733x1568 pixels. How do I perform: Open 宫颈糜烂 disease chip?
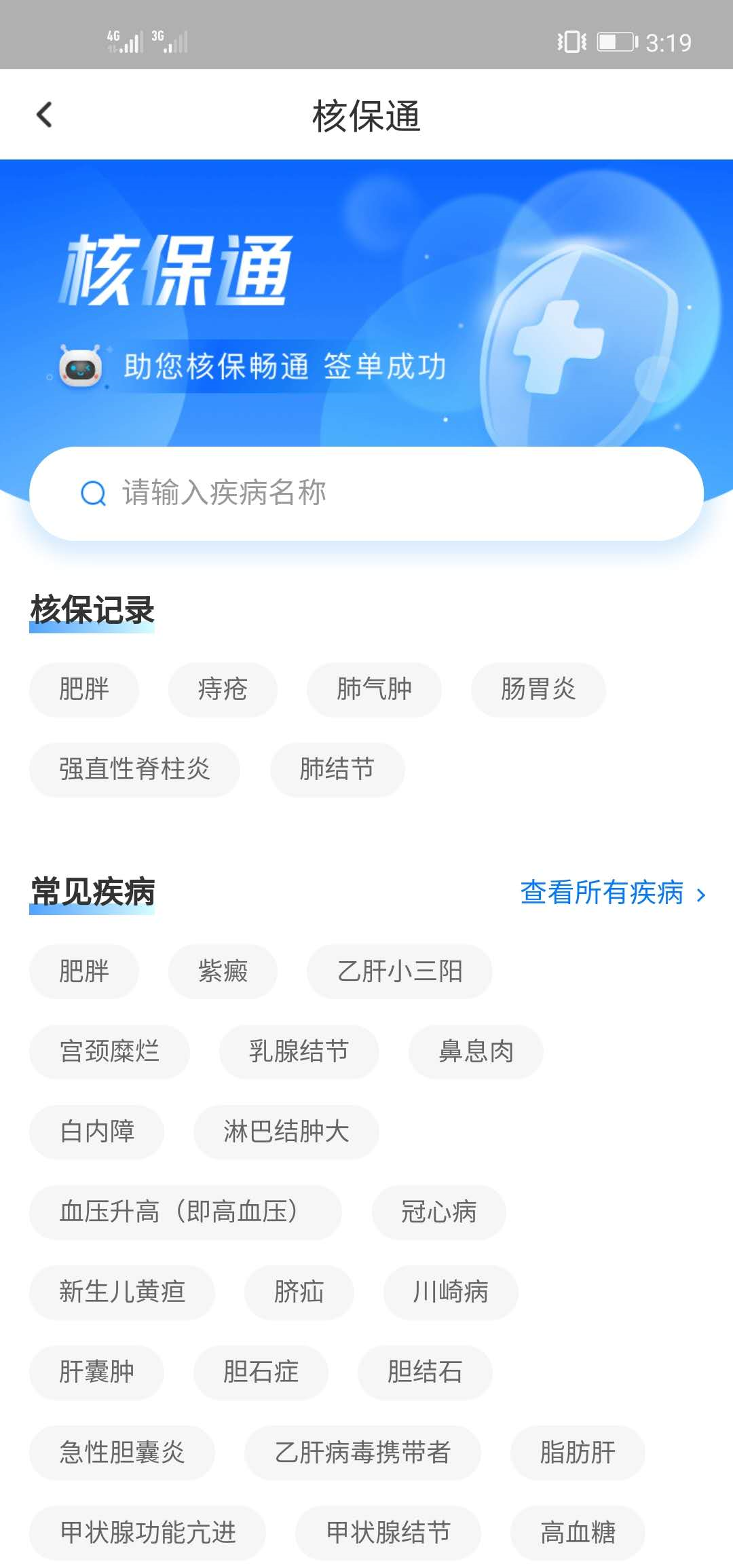click(109, 1051)
